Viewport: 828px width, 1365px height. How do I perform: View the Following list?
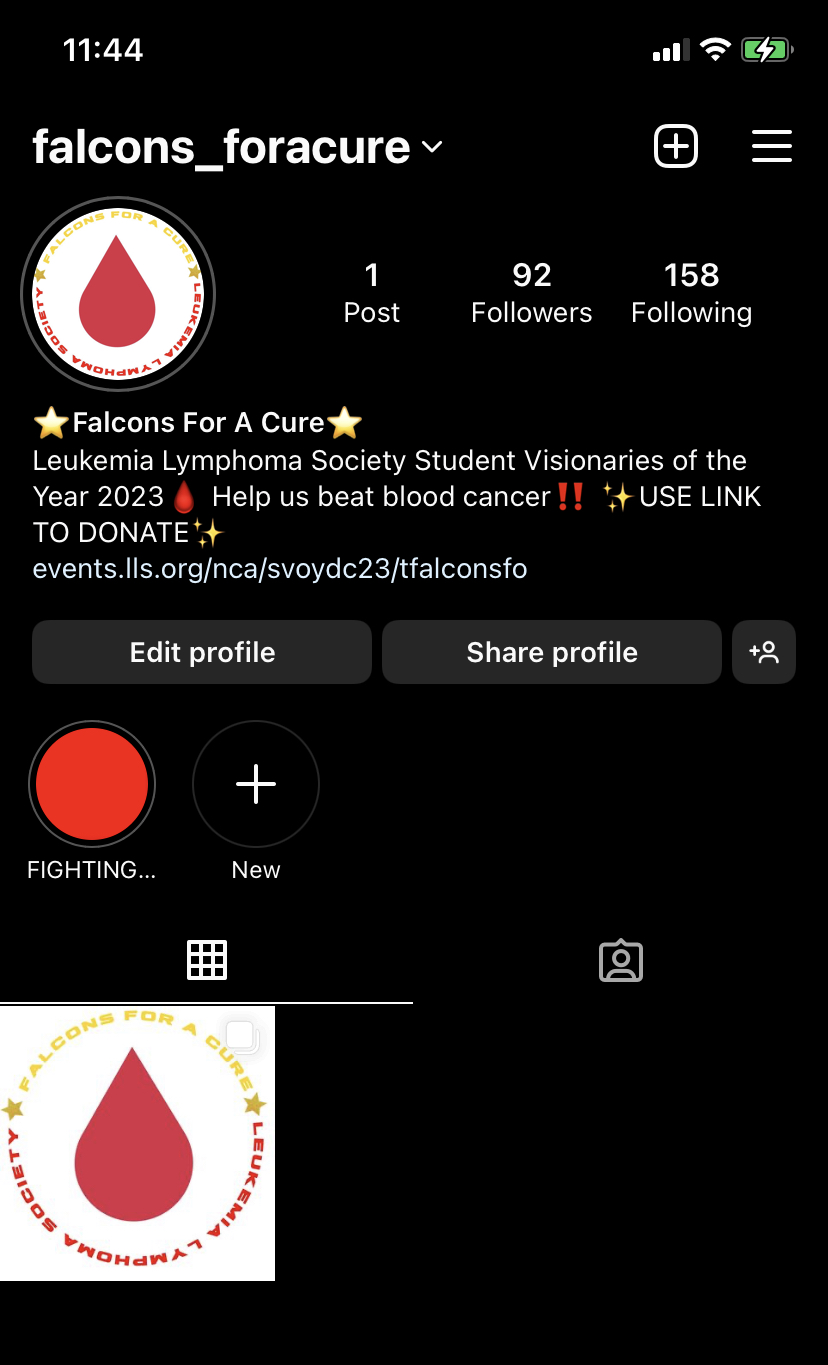coord(692,292)
